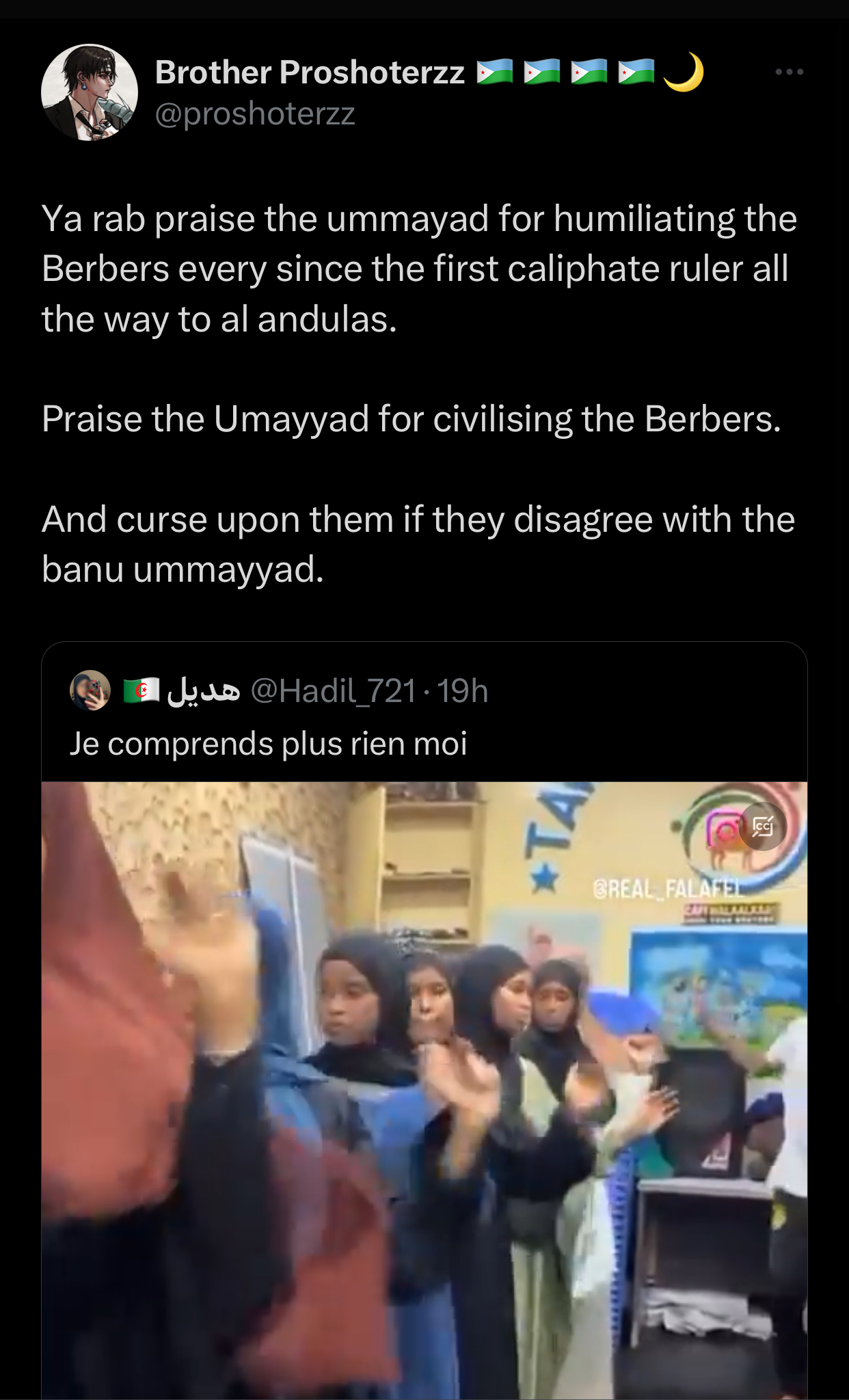Open the @Hadil_721 avatar in the quoted post
Screen dimensions: 849x1400
tap(90, 690)
